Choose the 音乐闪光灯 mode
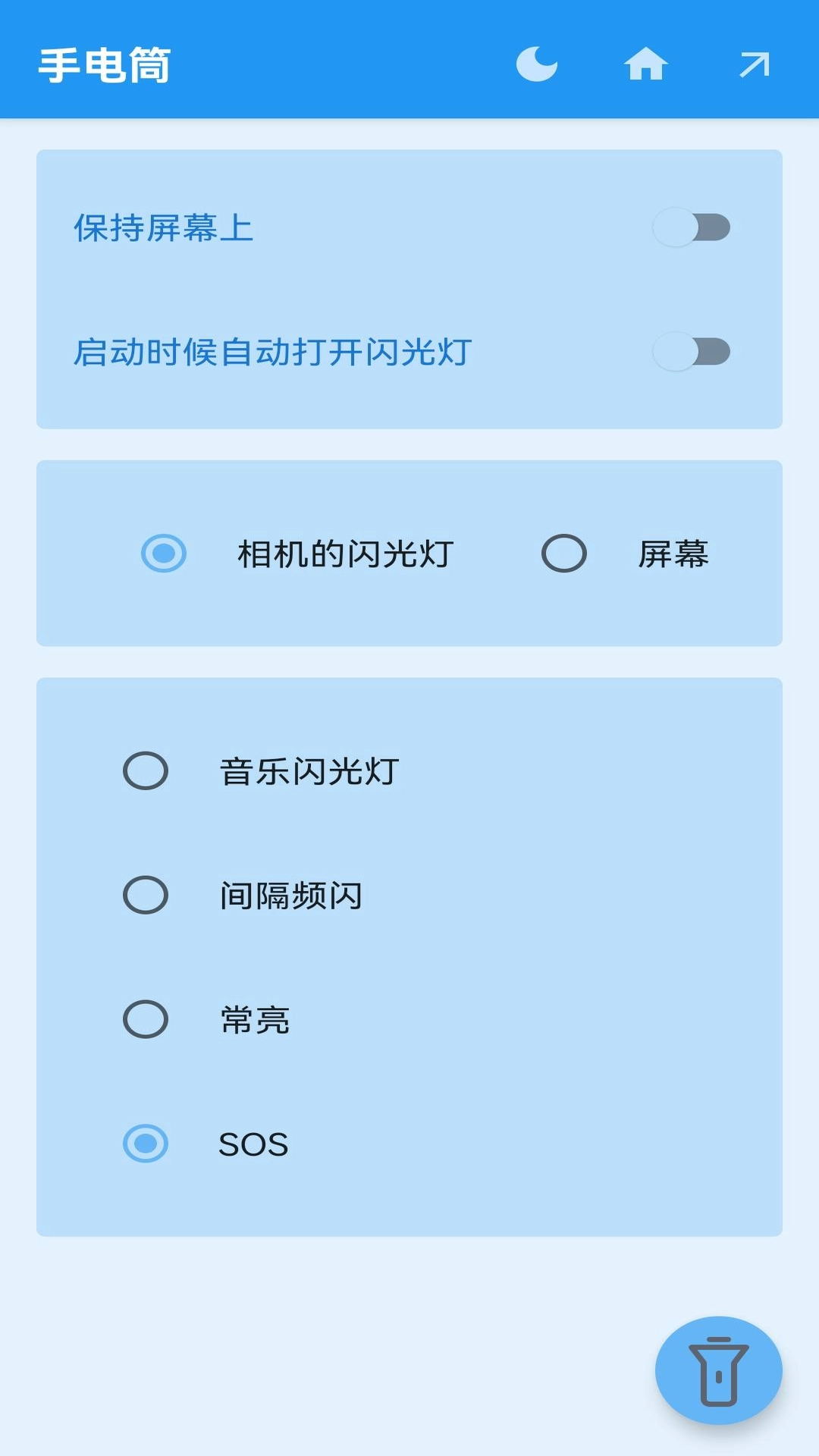 146,772
